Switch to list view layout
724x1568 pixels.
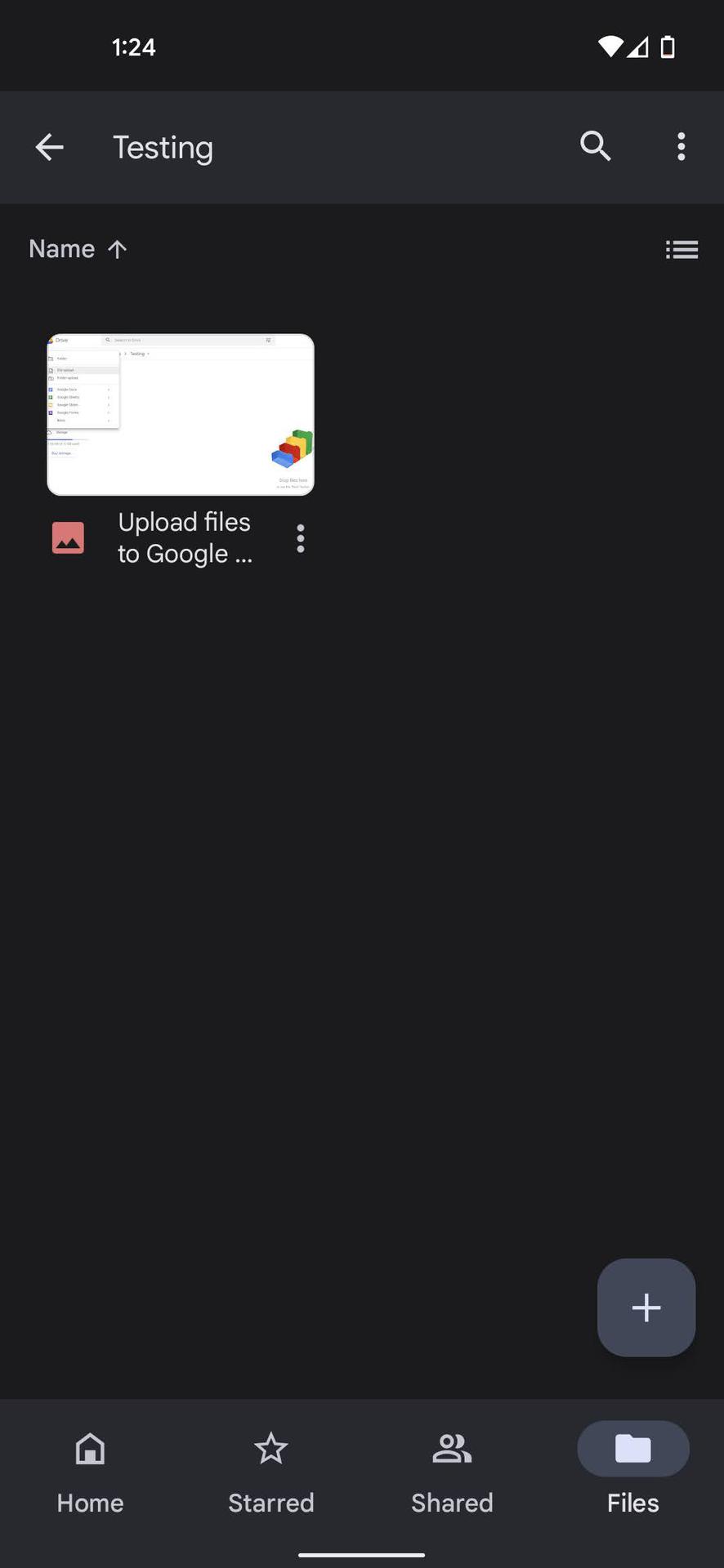click(682, 249)
